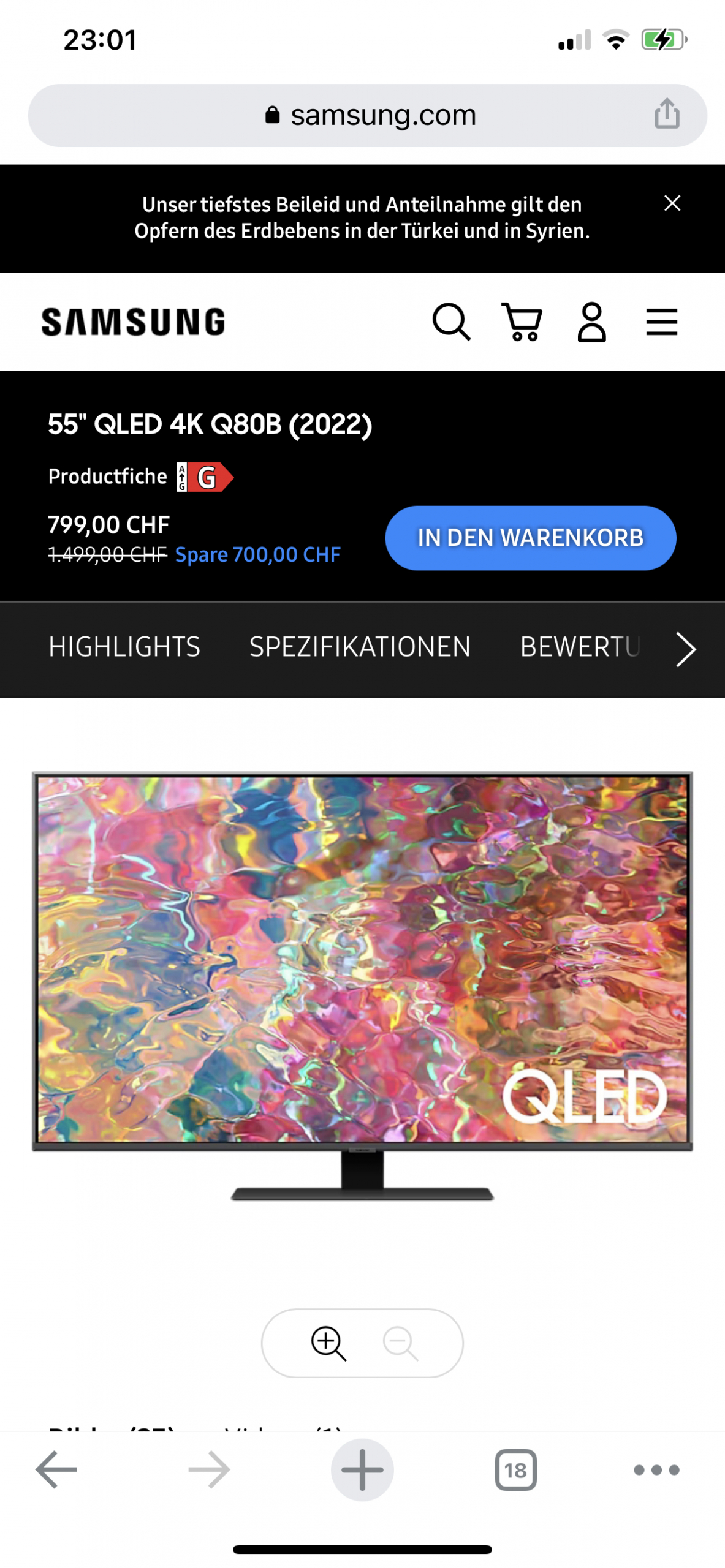
Task: Dismiss the condolence banner
Action: [x=672, y=203]
